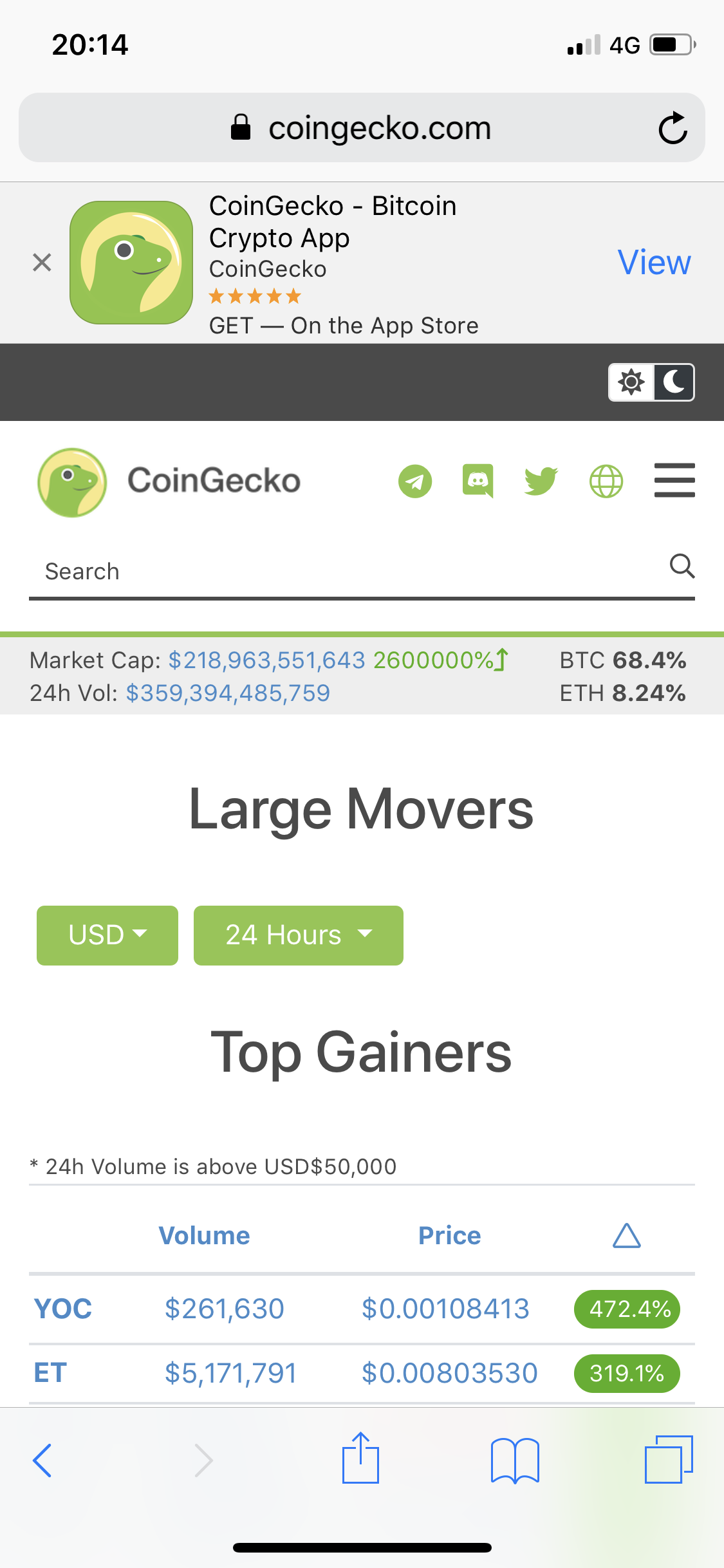Image resolution: width=724 pixels, height=1568 pixels.
Task: Open the language globe icon
Action: [606, 481]
